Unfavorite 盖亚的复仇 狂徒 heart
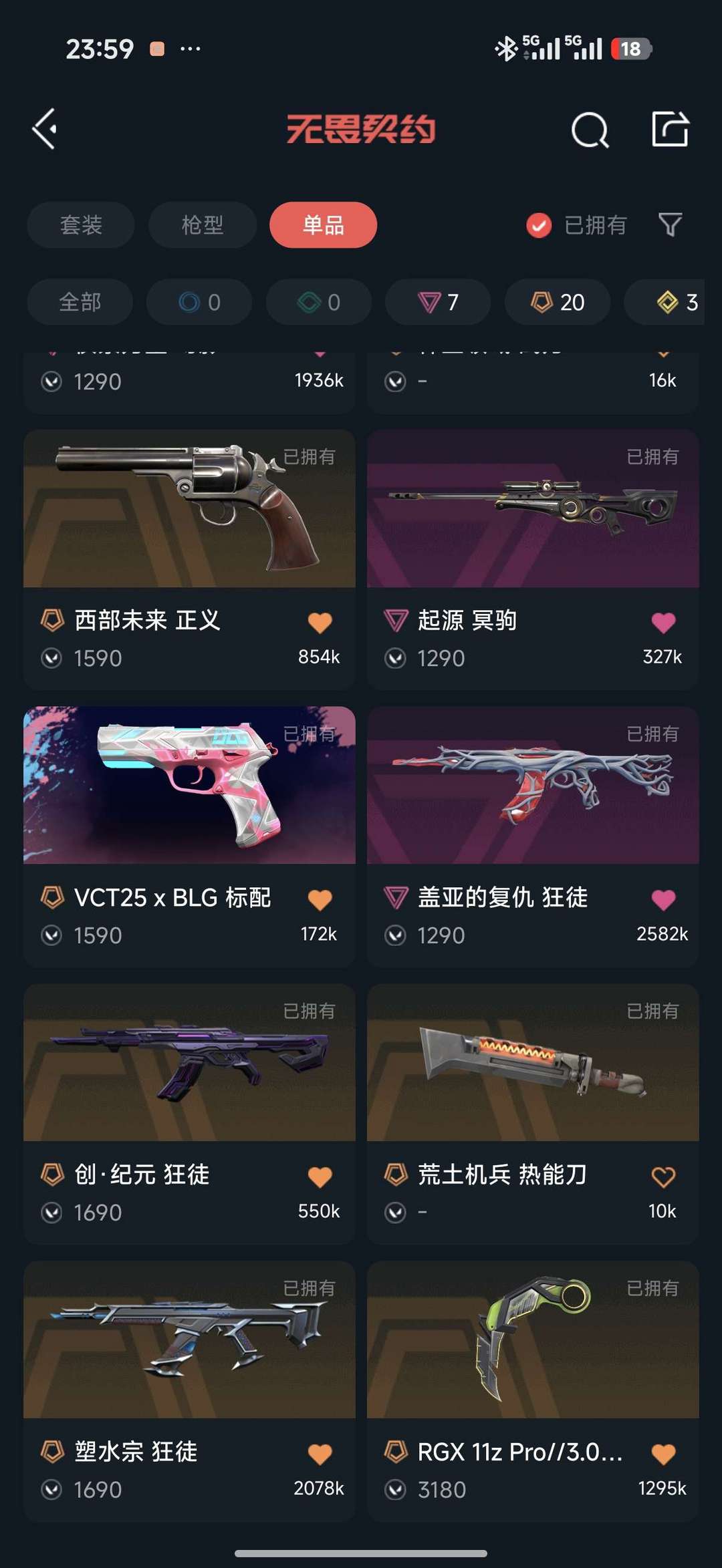The width and height of the screenshot is (722, 1568). [663, 897]
